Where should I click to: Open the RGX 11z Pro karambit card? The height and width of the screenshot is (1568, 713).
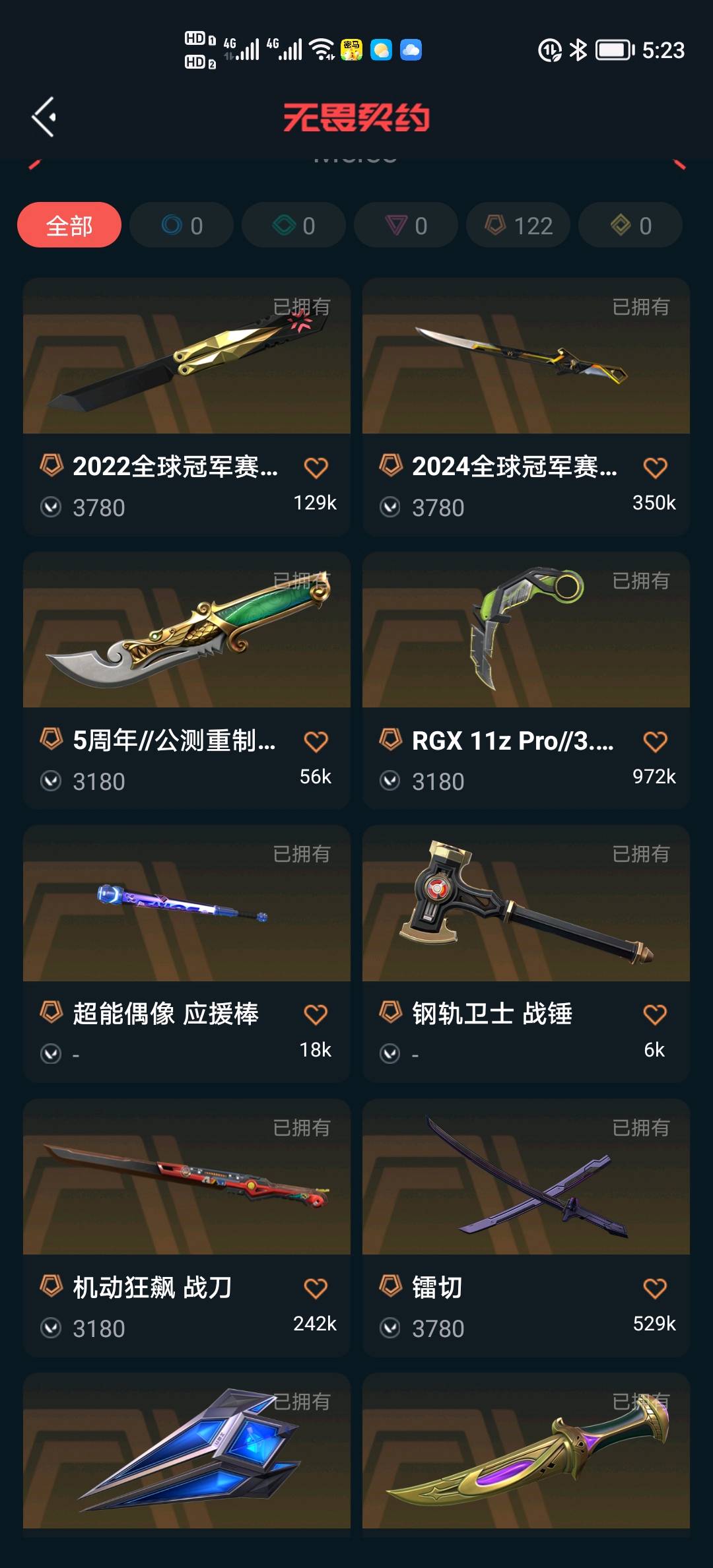(x=526, y=630)
